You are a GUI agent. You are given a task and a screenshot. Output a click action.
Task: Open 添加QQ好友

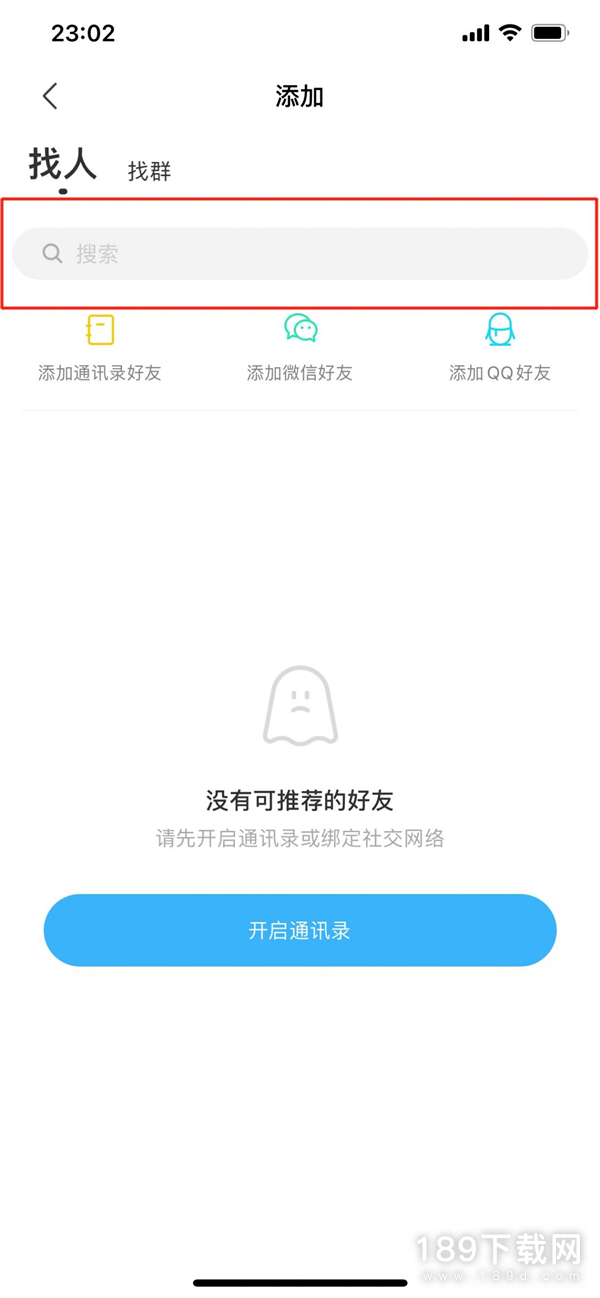tap(500, 349)
